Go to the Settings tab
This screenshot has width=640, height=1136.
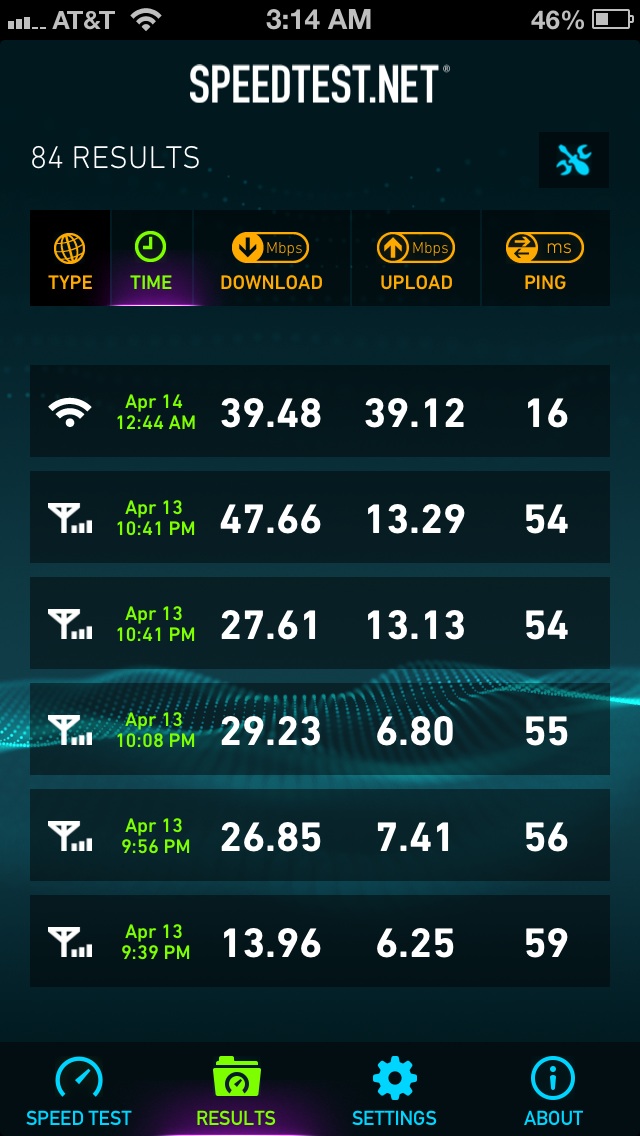pos(394,1090)
